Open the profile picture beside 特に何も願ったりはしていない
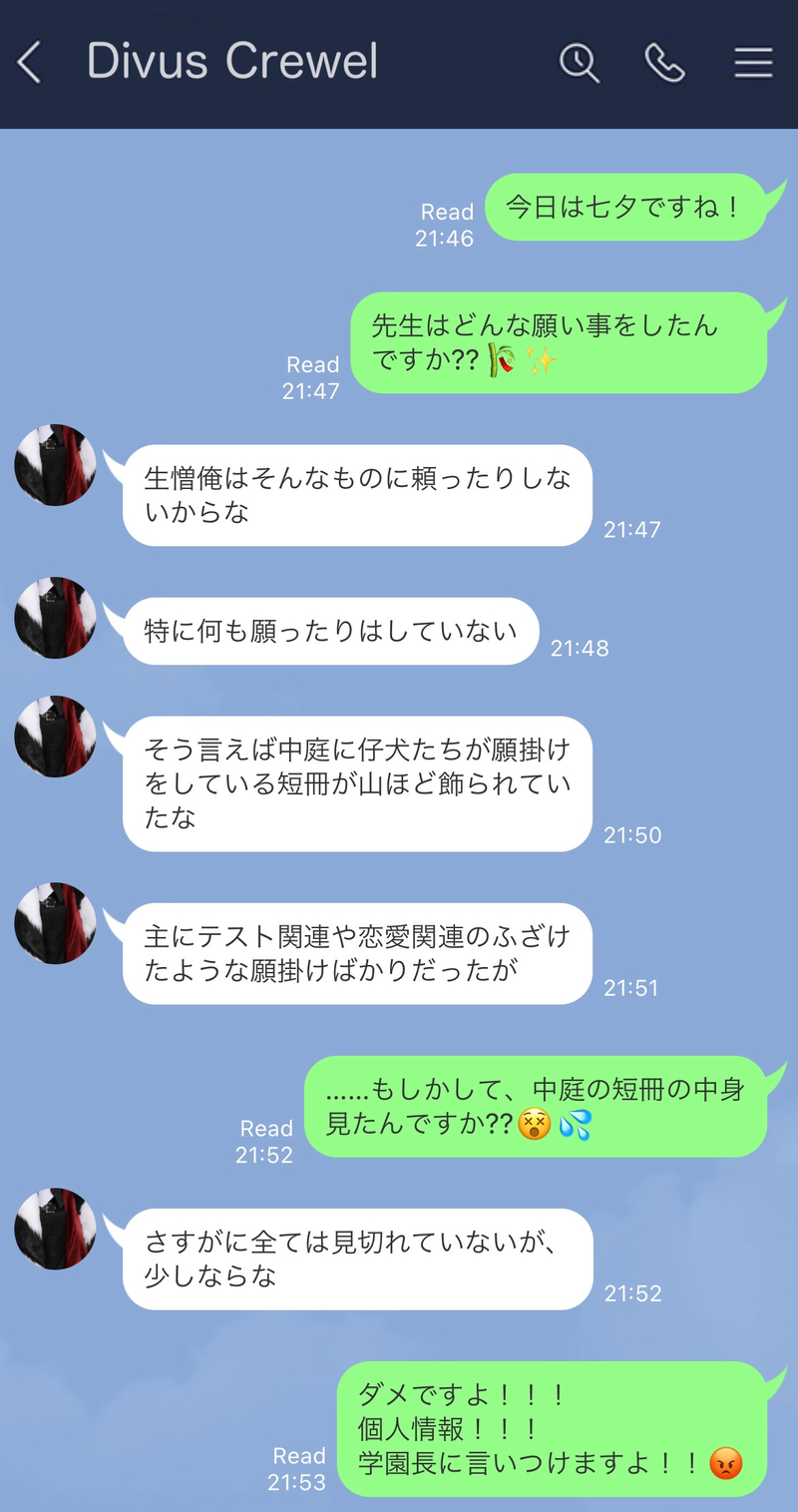Image resolution: width=798 pixels, height=1512 pixels. [56, 618]
